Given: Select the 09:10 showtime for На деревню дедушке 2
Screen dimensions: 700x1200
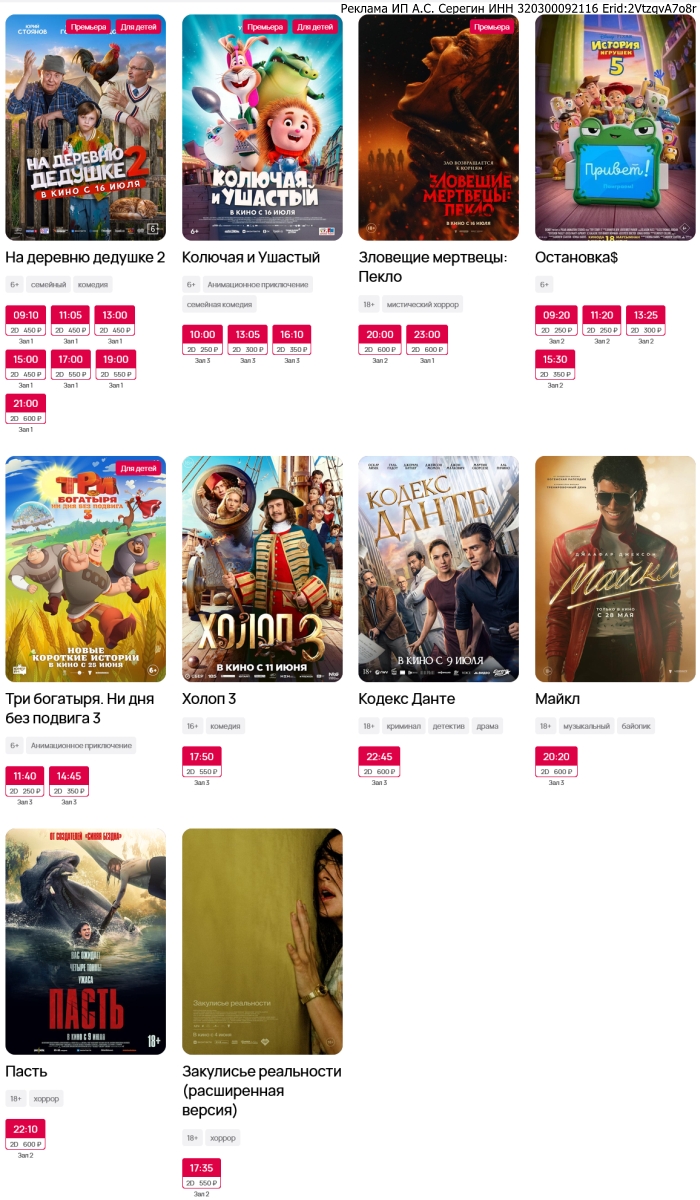Looking at the screenshot, I should pyautogui.click(x=26, y=322).
